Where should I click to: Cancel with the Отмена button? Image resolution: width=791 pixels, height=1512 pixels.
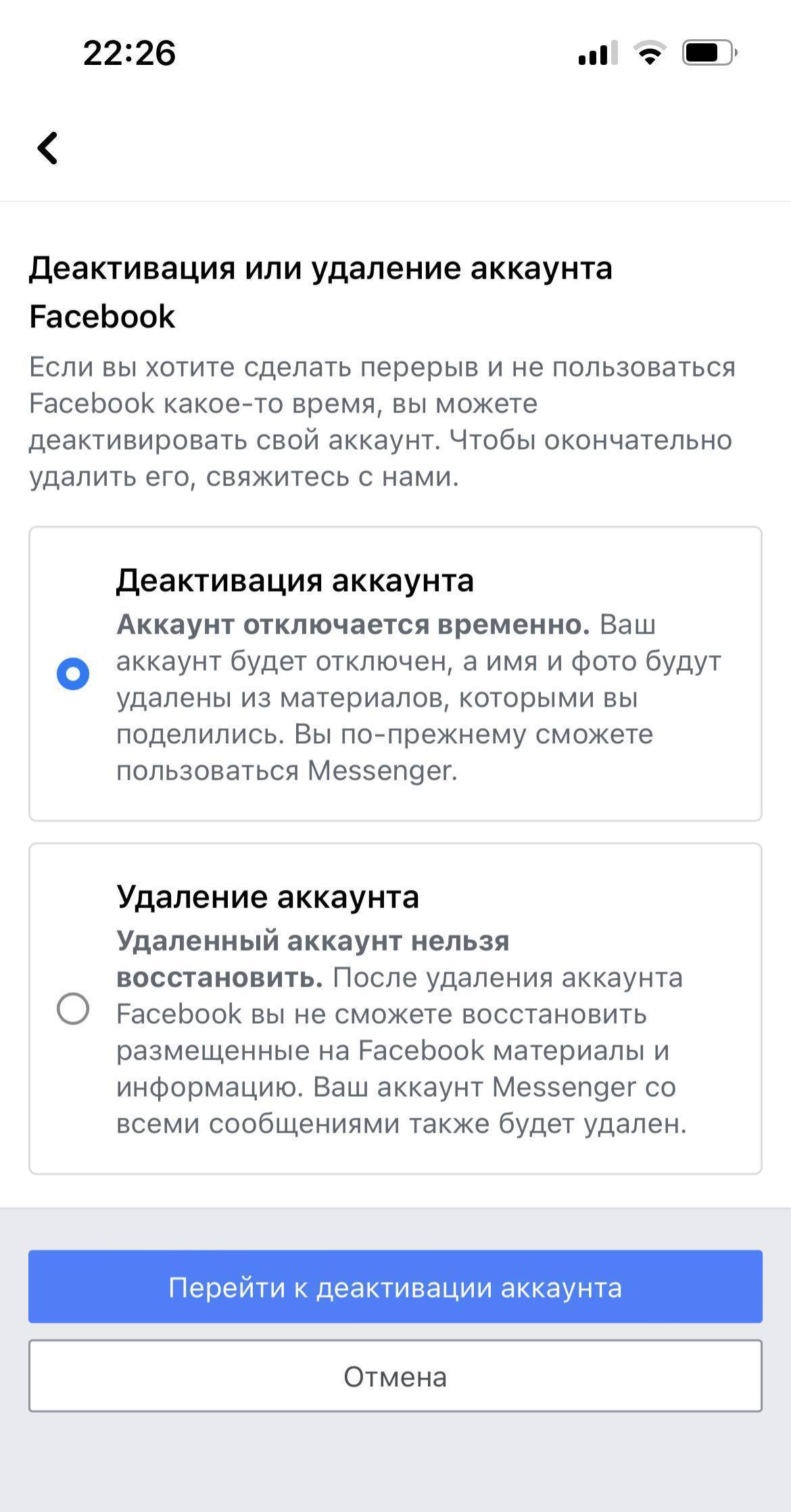395,1376
